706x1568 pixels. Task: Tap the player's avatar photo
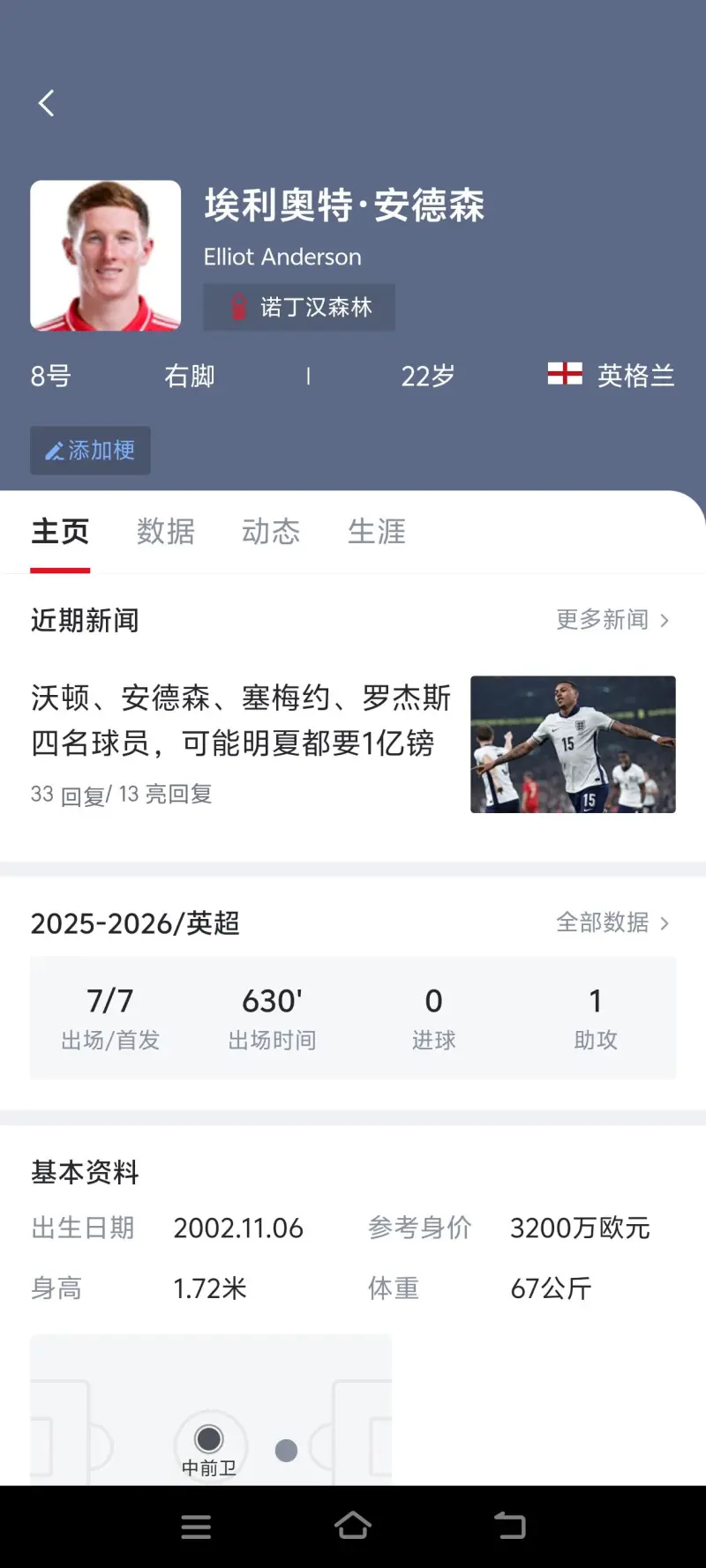pyautogui.click(x=106, y=256)
